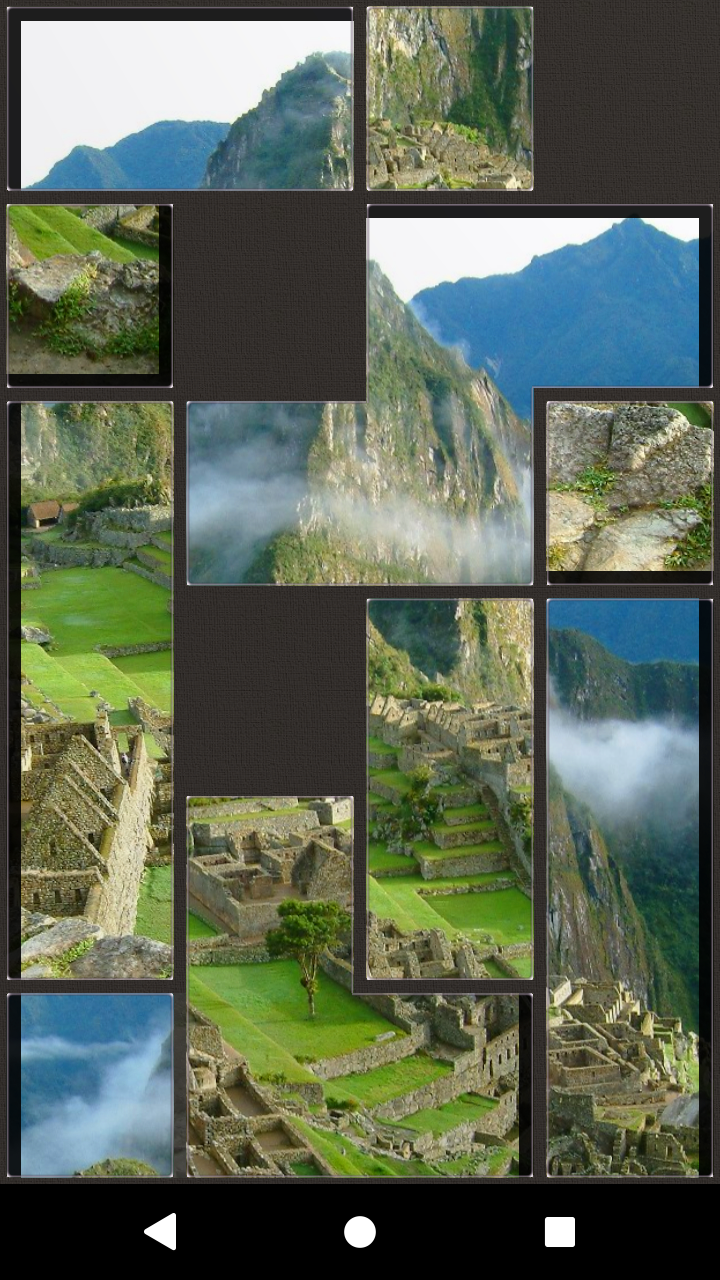Viewport: 720px width, 1280px height.
Task: Pick the small piece with the grassy rock ledge
Action: click(x=89, y=292)
